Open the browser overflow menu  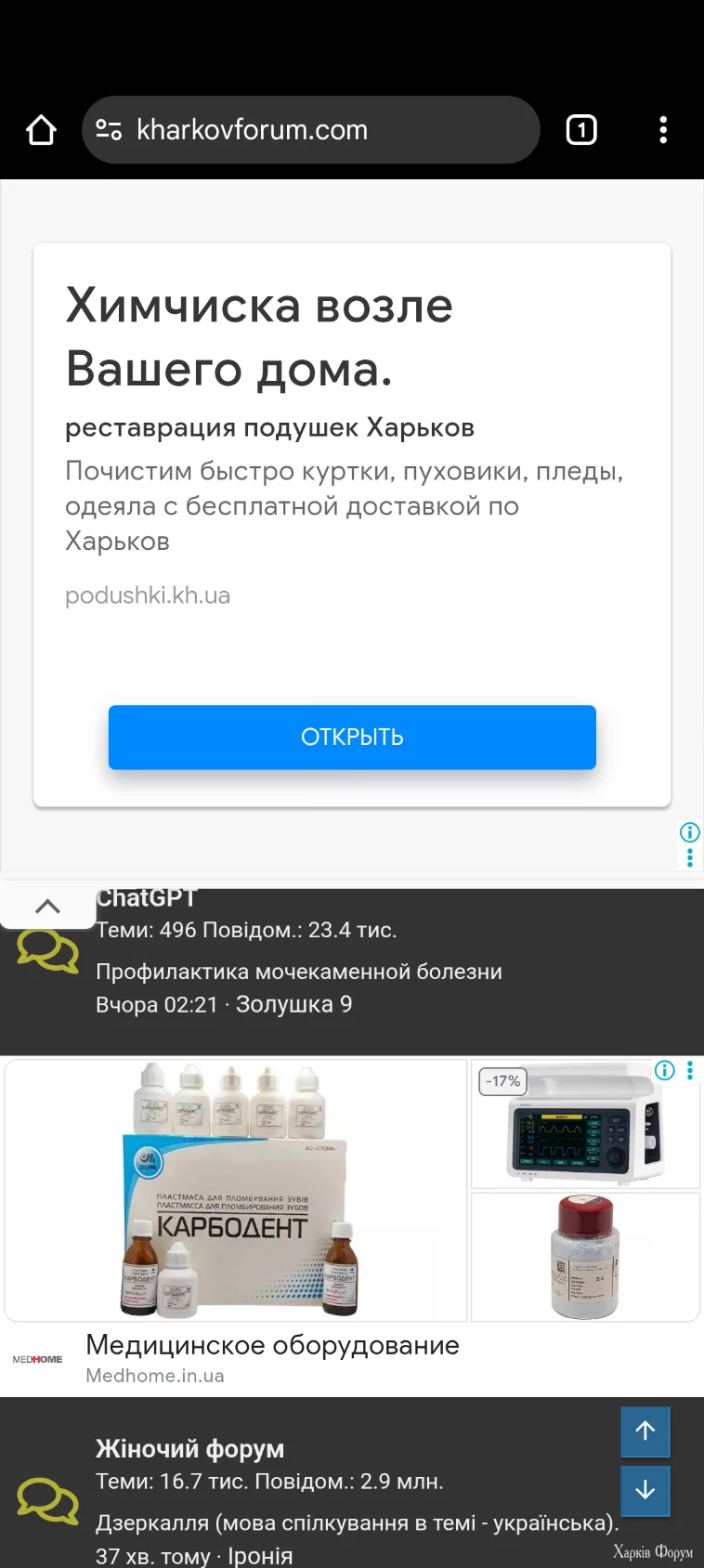click(x=662, y=130)
